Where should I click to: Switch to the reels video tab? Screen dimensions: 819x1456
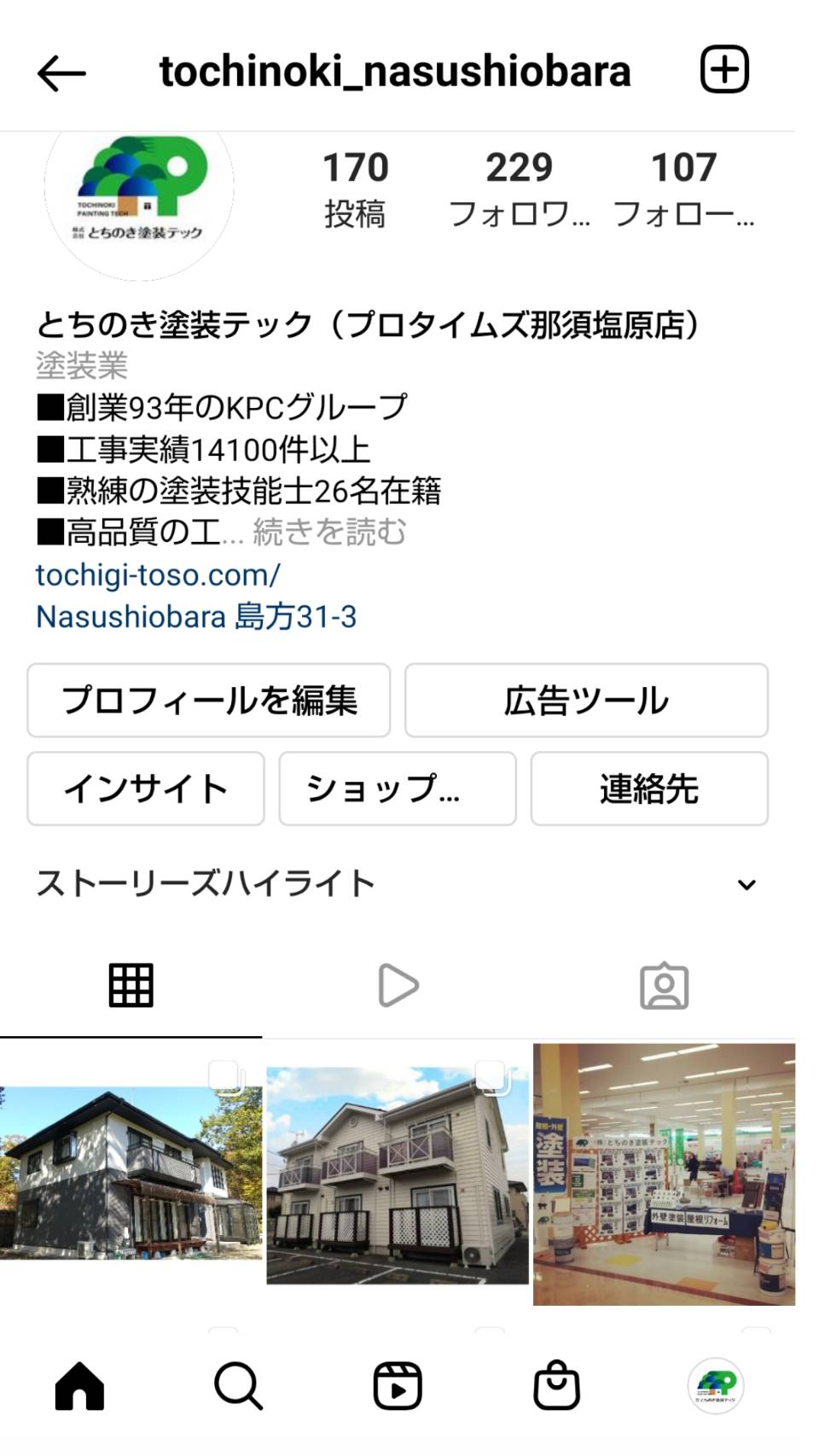[x=398, y=986]
